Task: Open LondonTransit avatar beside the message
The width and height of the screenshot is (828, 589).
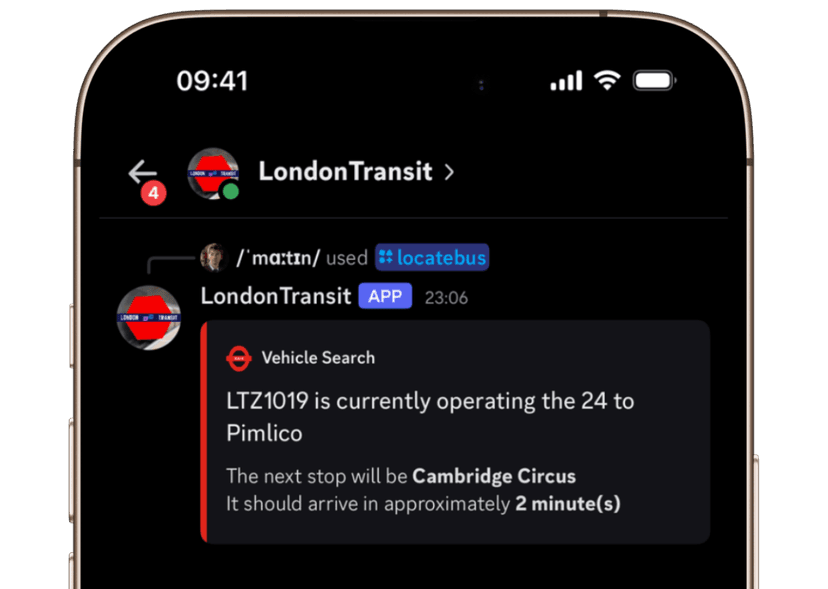Action: (149, 317)
